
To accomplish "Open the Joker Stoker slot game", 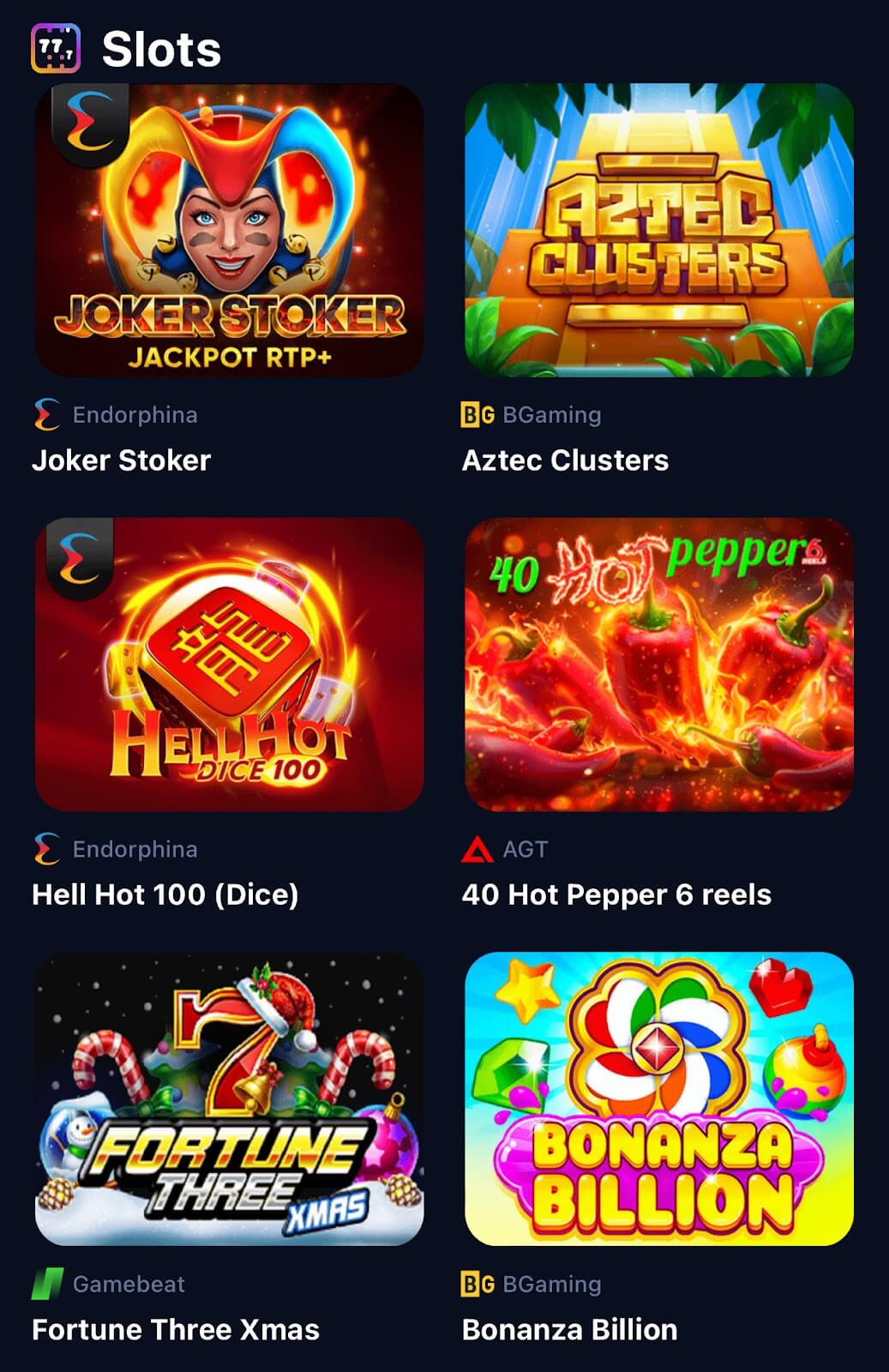I will tap(229, 230).
